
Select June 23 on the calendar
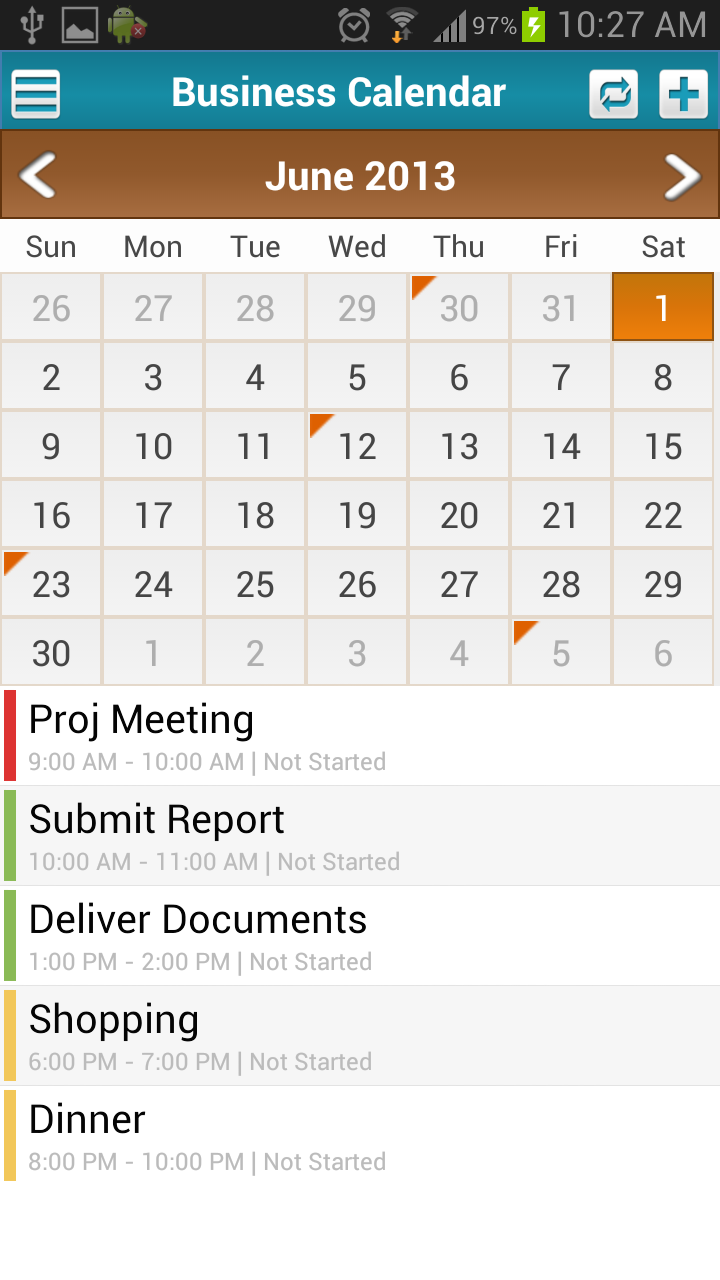[51, 584]
